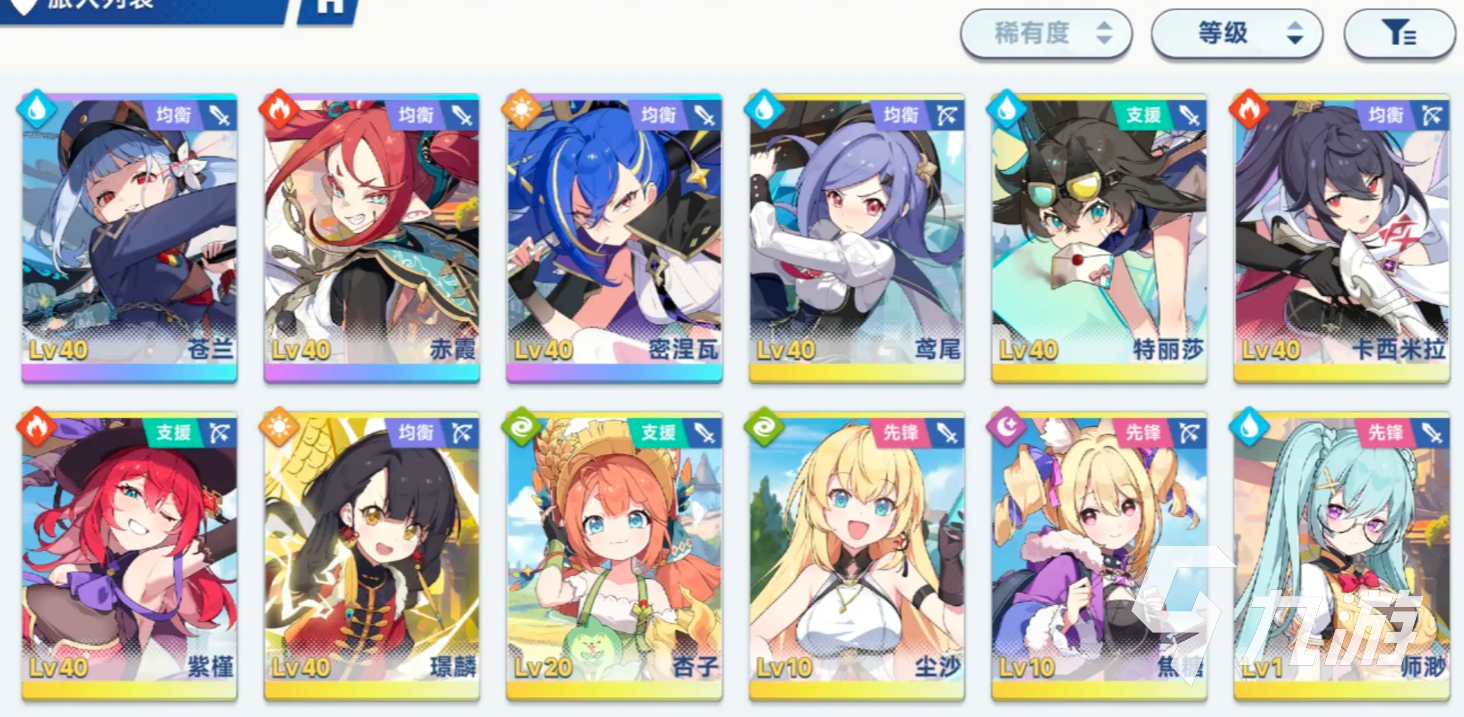Select the 特丽莎 character card
The width and height of the screenshot is (1464, 717).
click(1098, 238)
